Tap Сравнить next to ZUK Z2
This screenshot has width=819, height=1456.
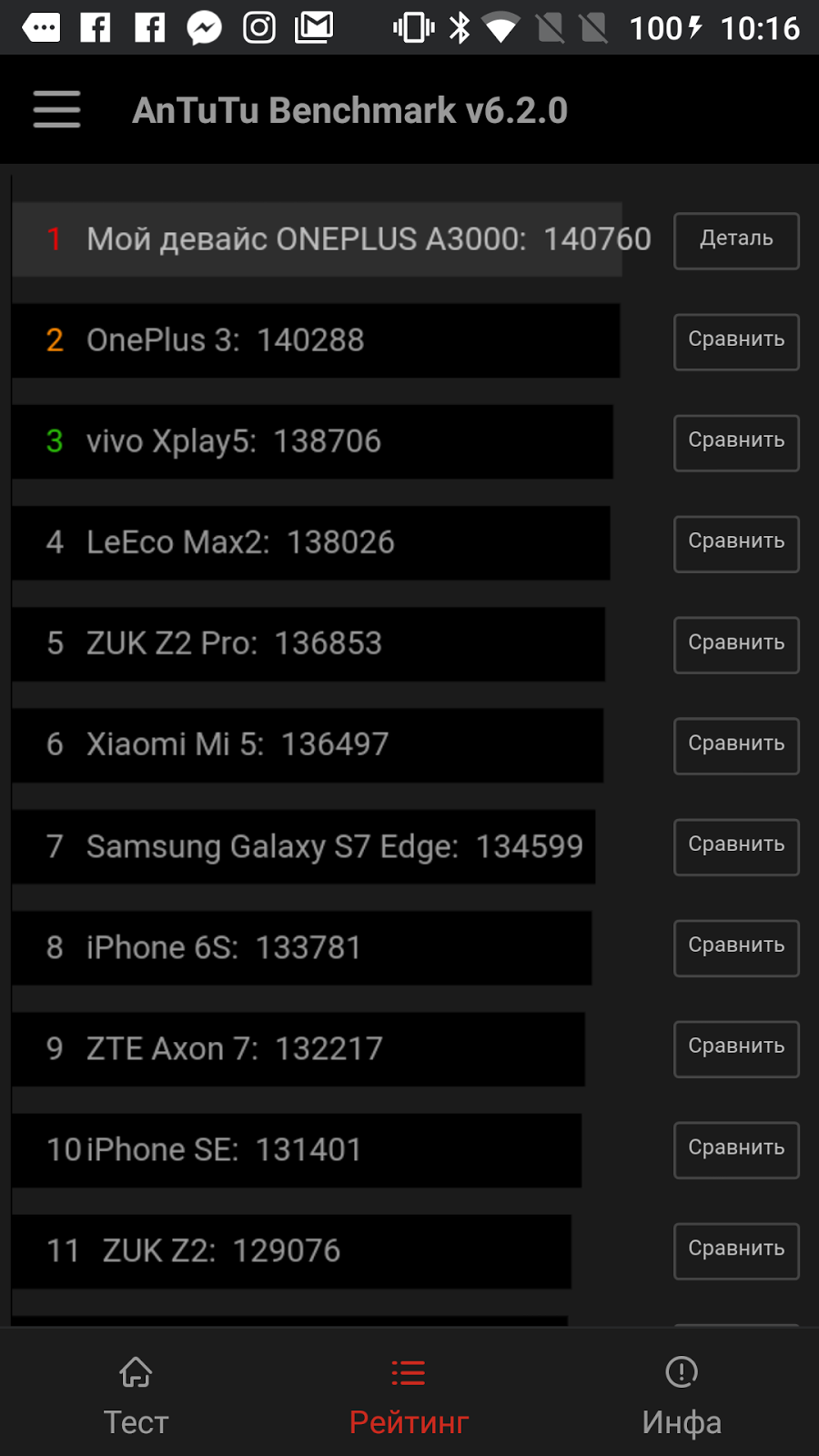tap(736, 1250)
